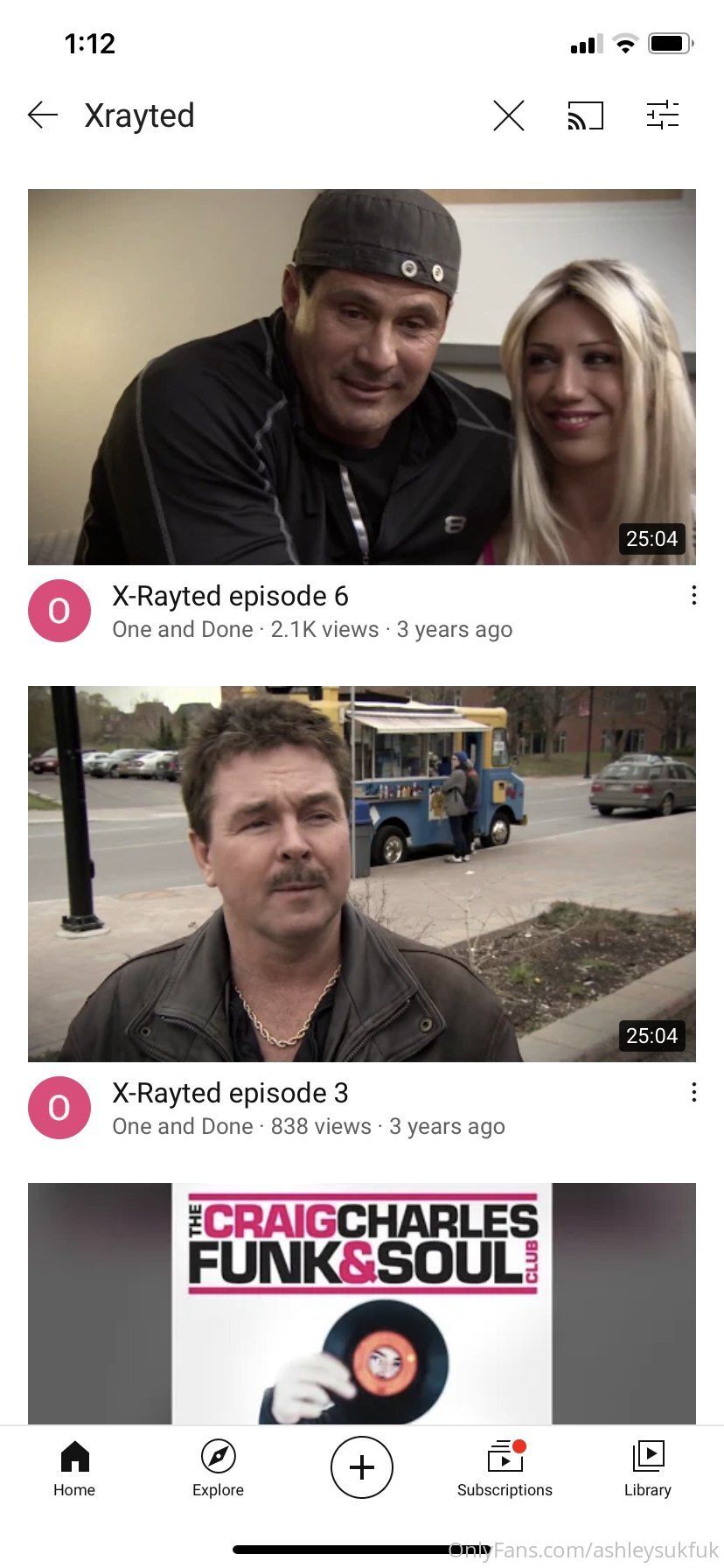Switch to the Subscriptions tab
The image size is (724, 1568).
point(505,1468)
